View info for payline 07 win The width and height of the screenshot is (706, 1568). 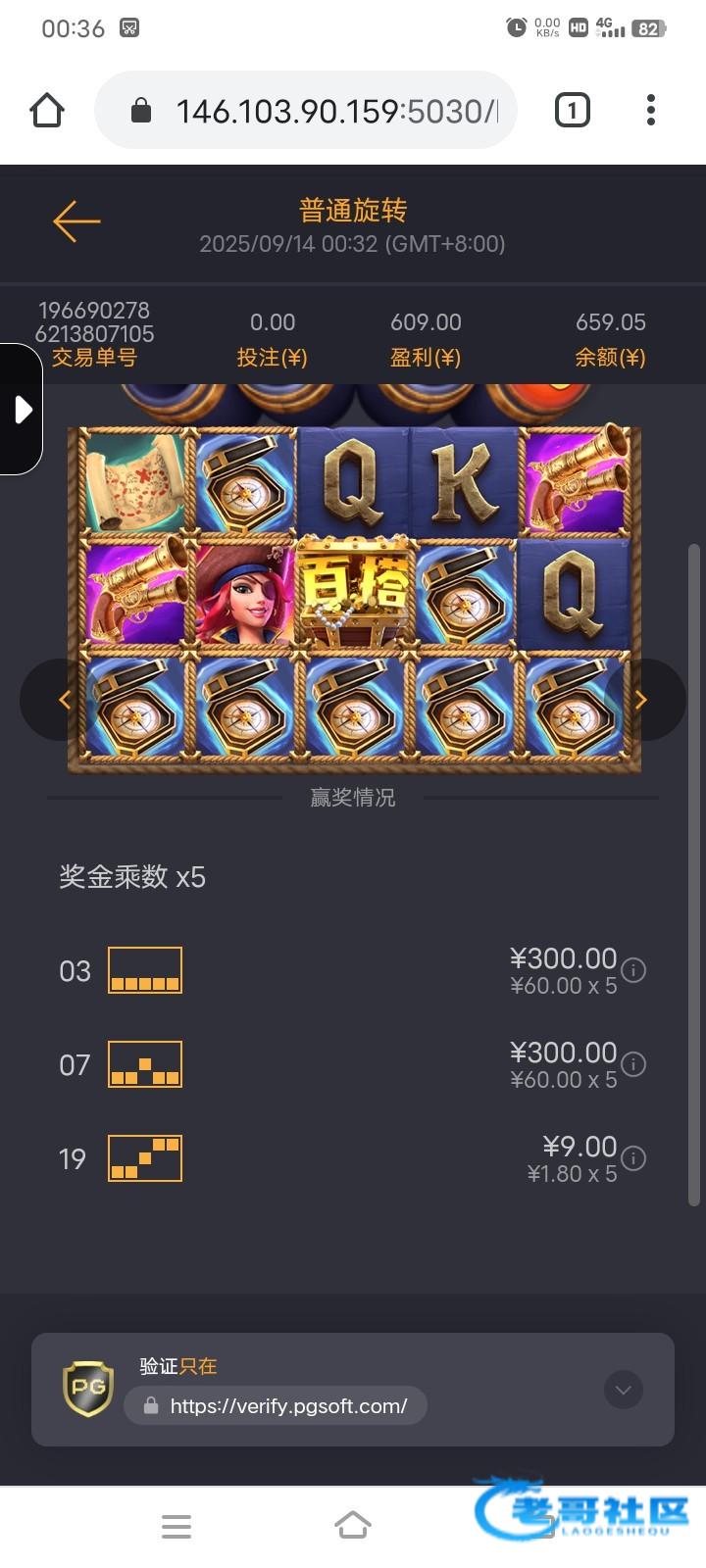634,1064
